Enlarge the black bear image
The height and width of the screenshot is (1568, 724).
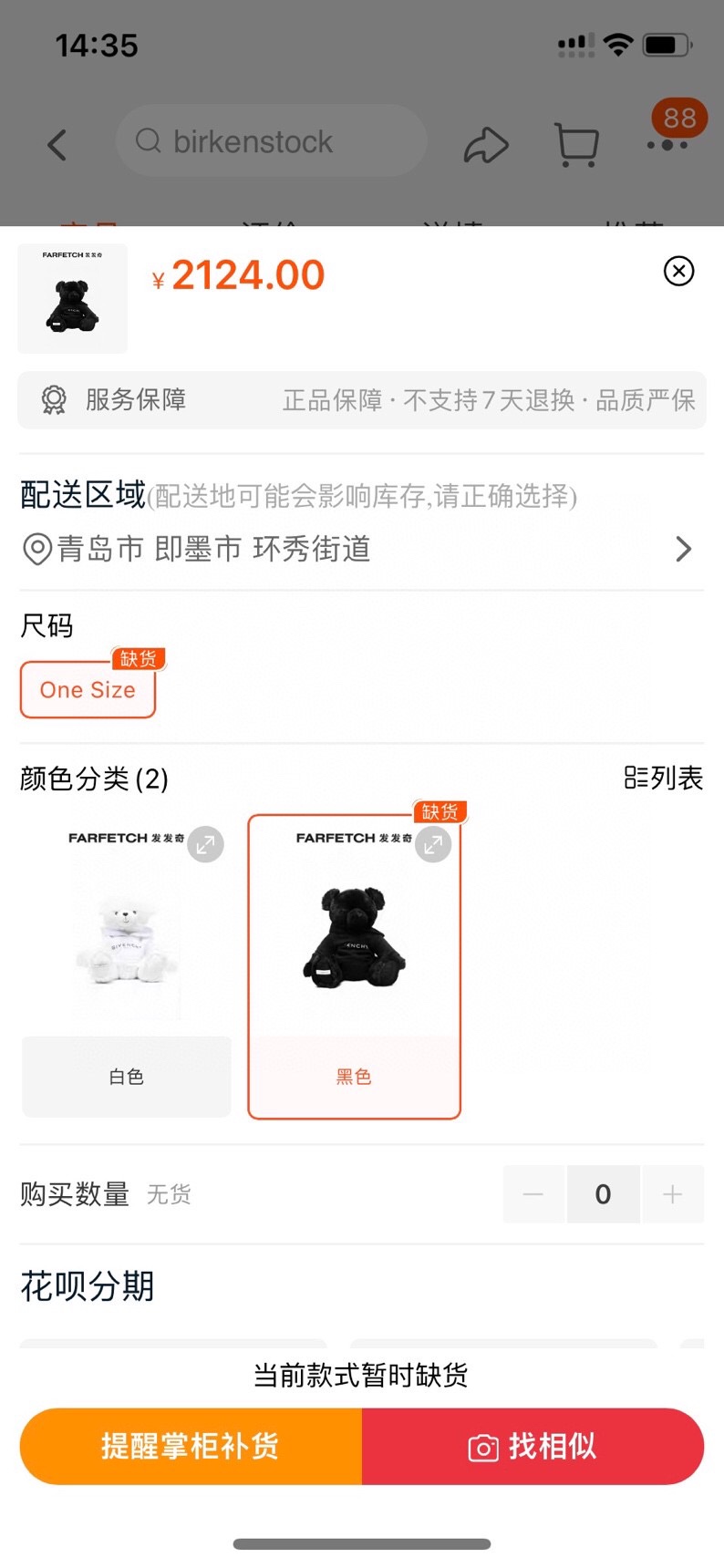tap(433, 845)
